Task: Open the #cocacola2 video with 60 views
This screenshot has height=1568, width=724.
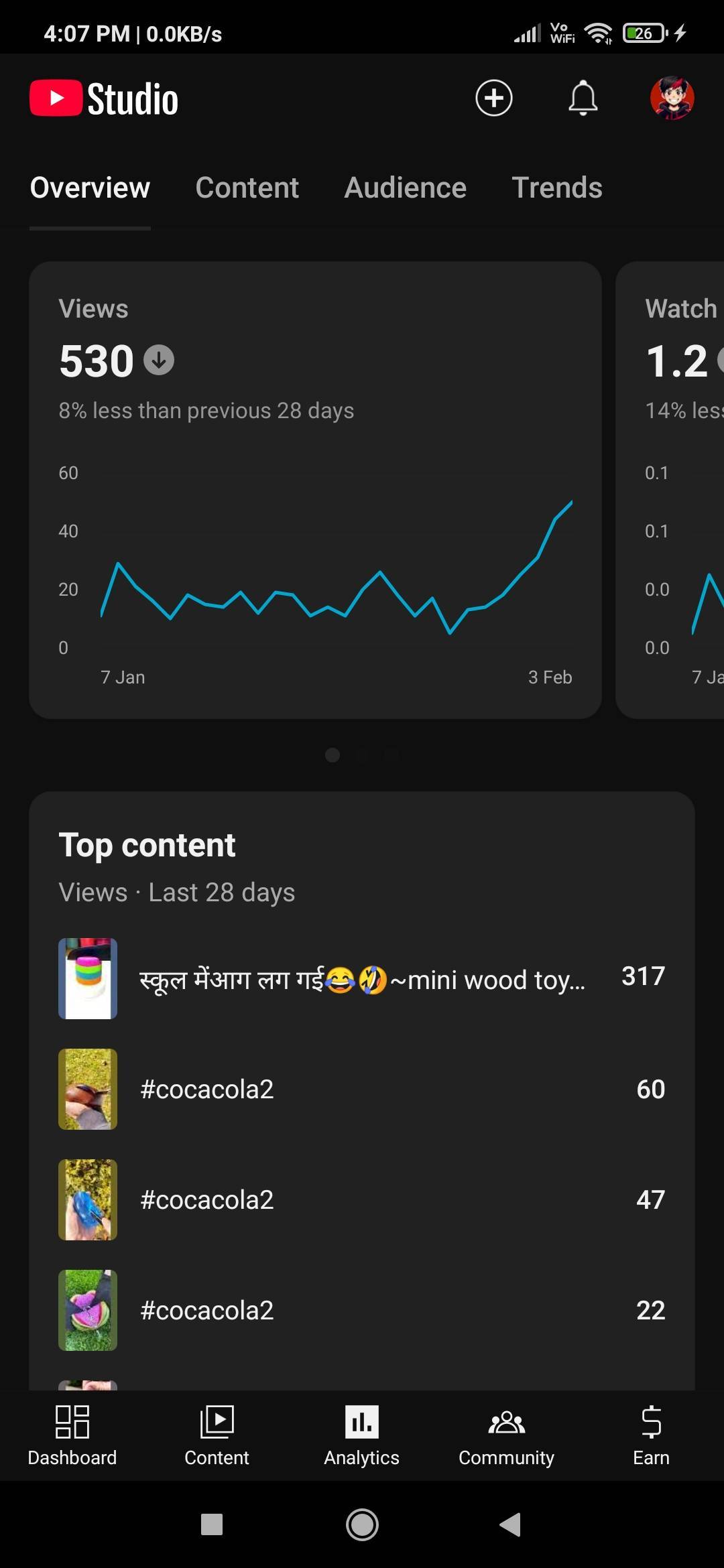Action: 362,1090
